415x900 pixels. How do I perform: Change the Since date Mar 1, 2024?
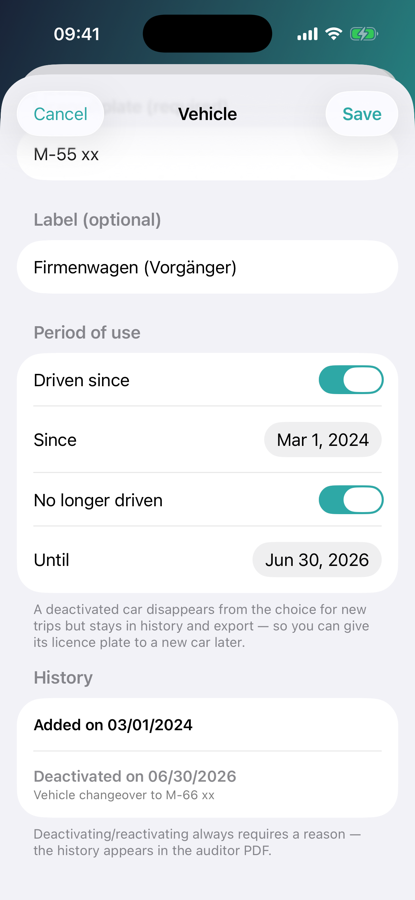pyautogui.click(x=323, y=440)
